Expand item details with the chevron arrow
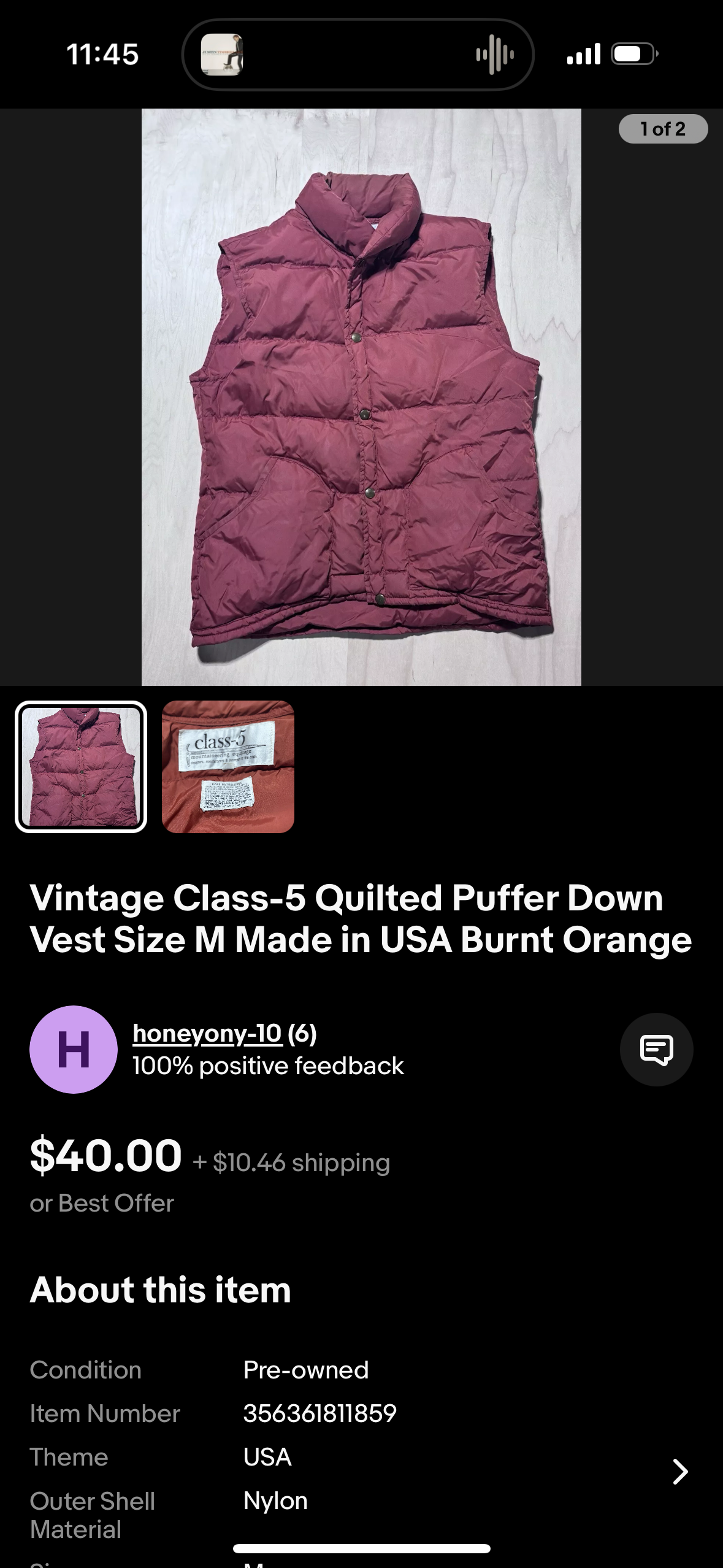This screenshot has width=723, height=1568. pos(680,1472)
